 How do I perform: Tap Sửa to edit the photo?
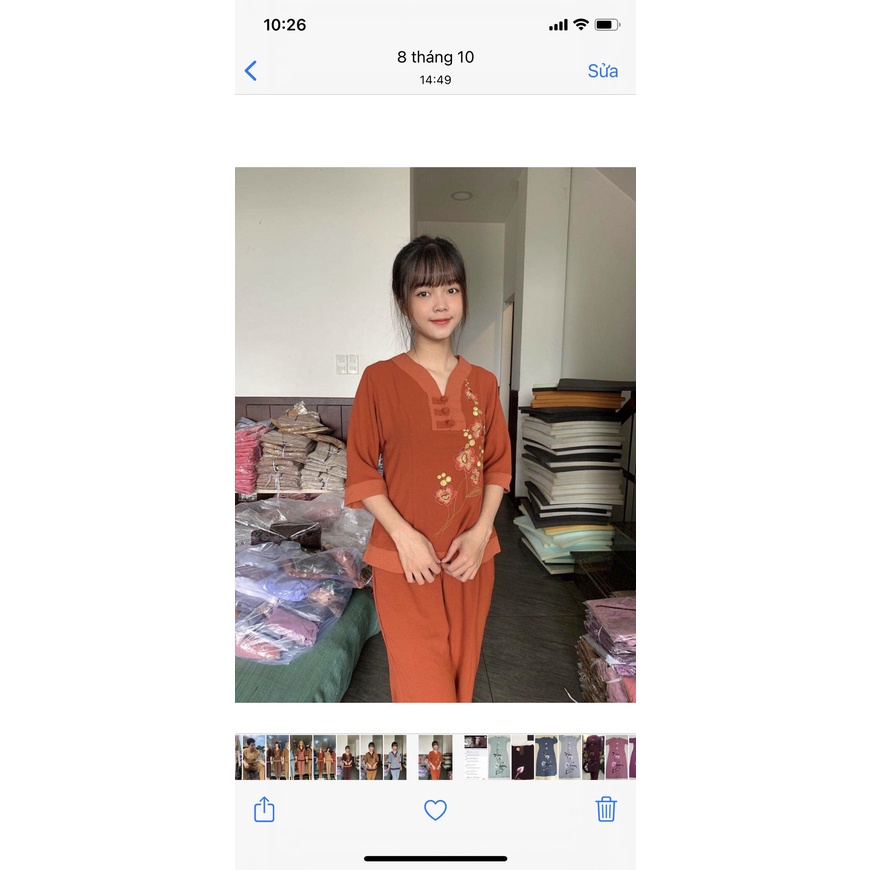pos(603,71)
